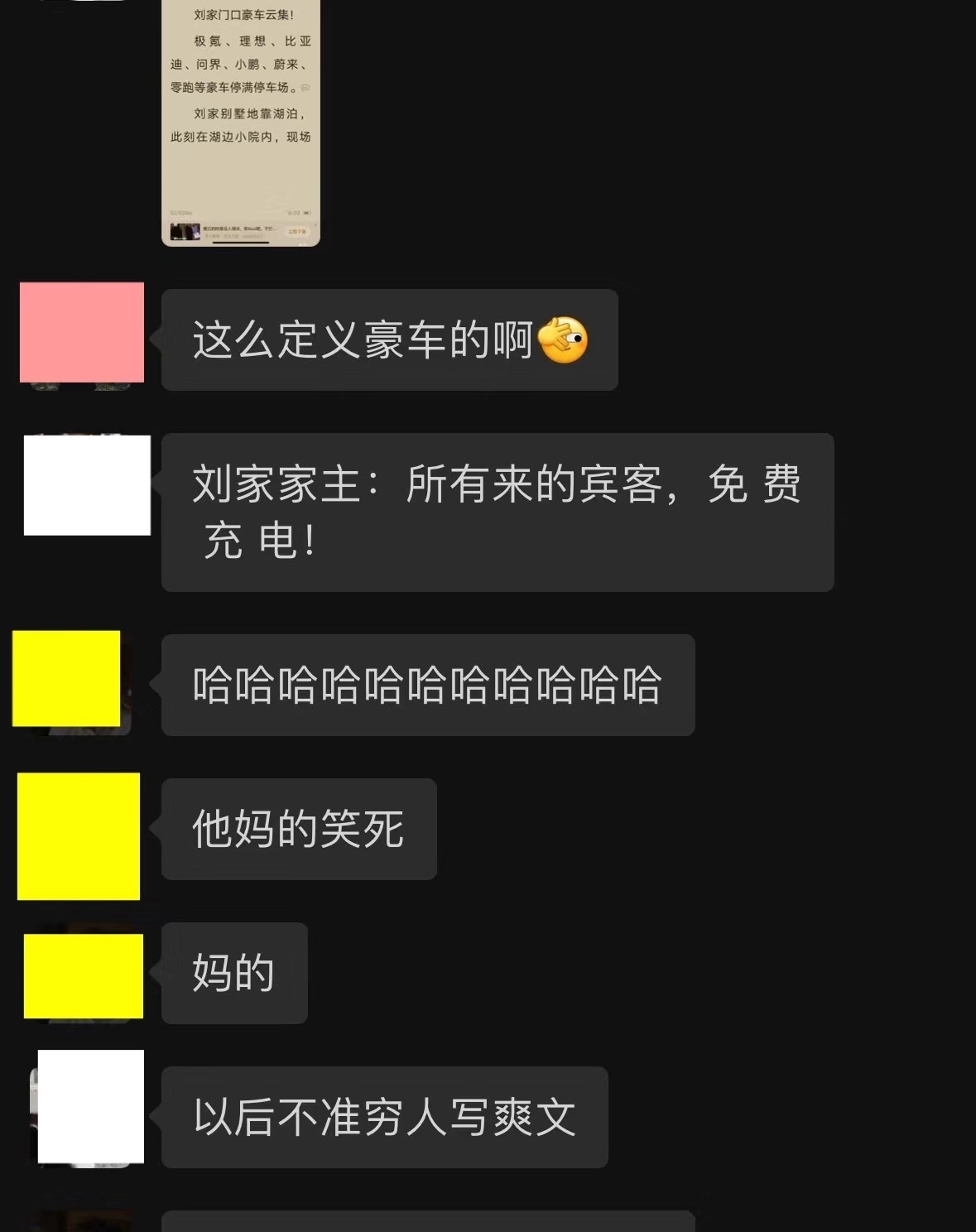Open avatar beside "这么定义豪车的啊" message
Viewport: 976px width, 1232px height.
pyautogui.click(x=82, y=333)
